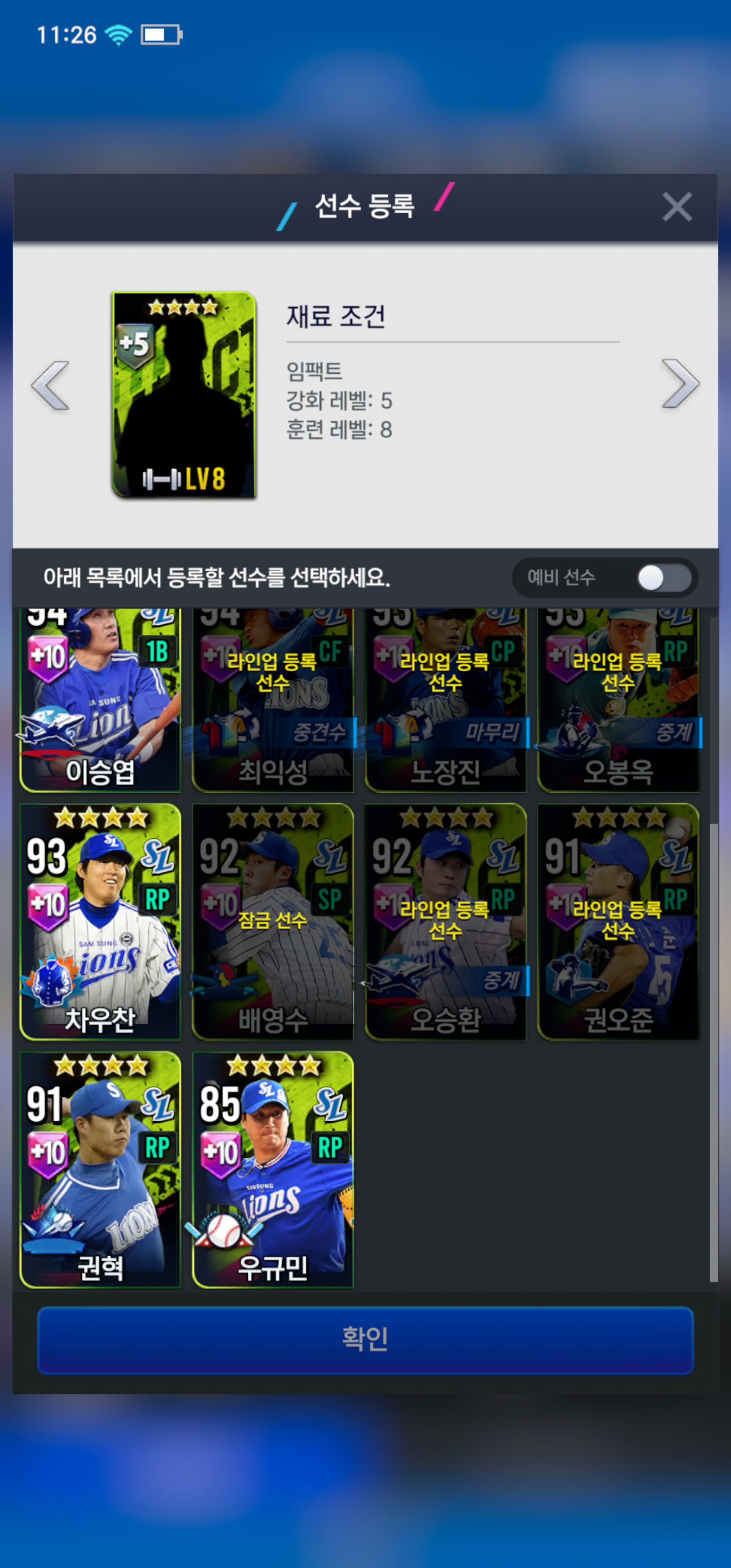Tap lineup-registered card 노장진

click(446, 700)
